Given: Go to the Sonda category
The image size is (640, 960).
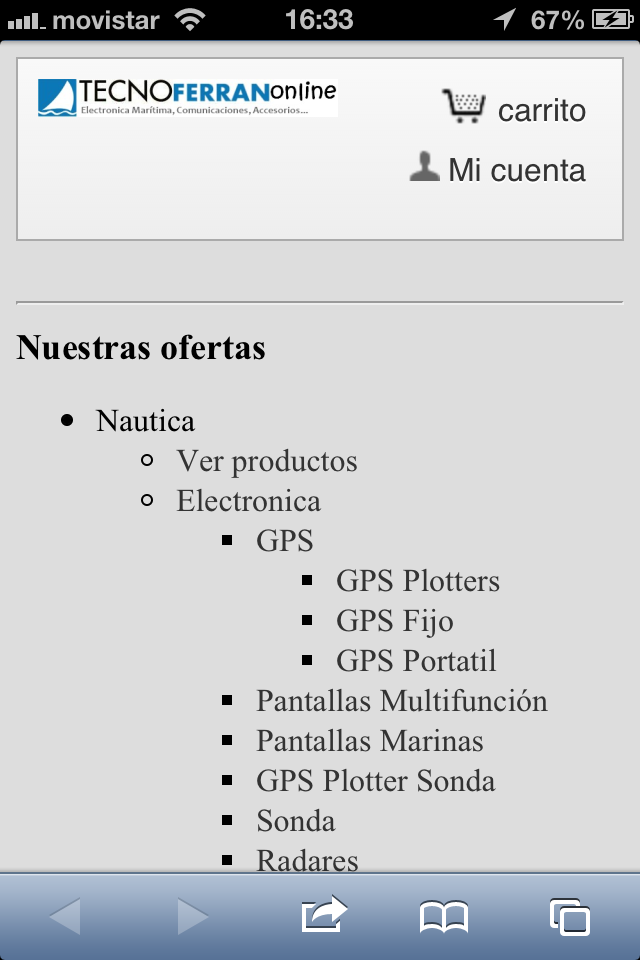Looking at the screenshot, I should click(x=295, y=821).
